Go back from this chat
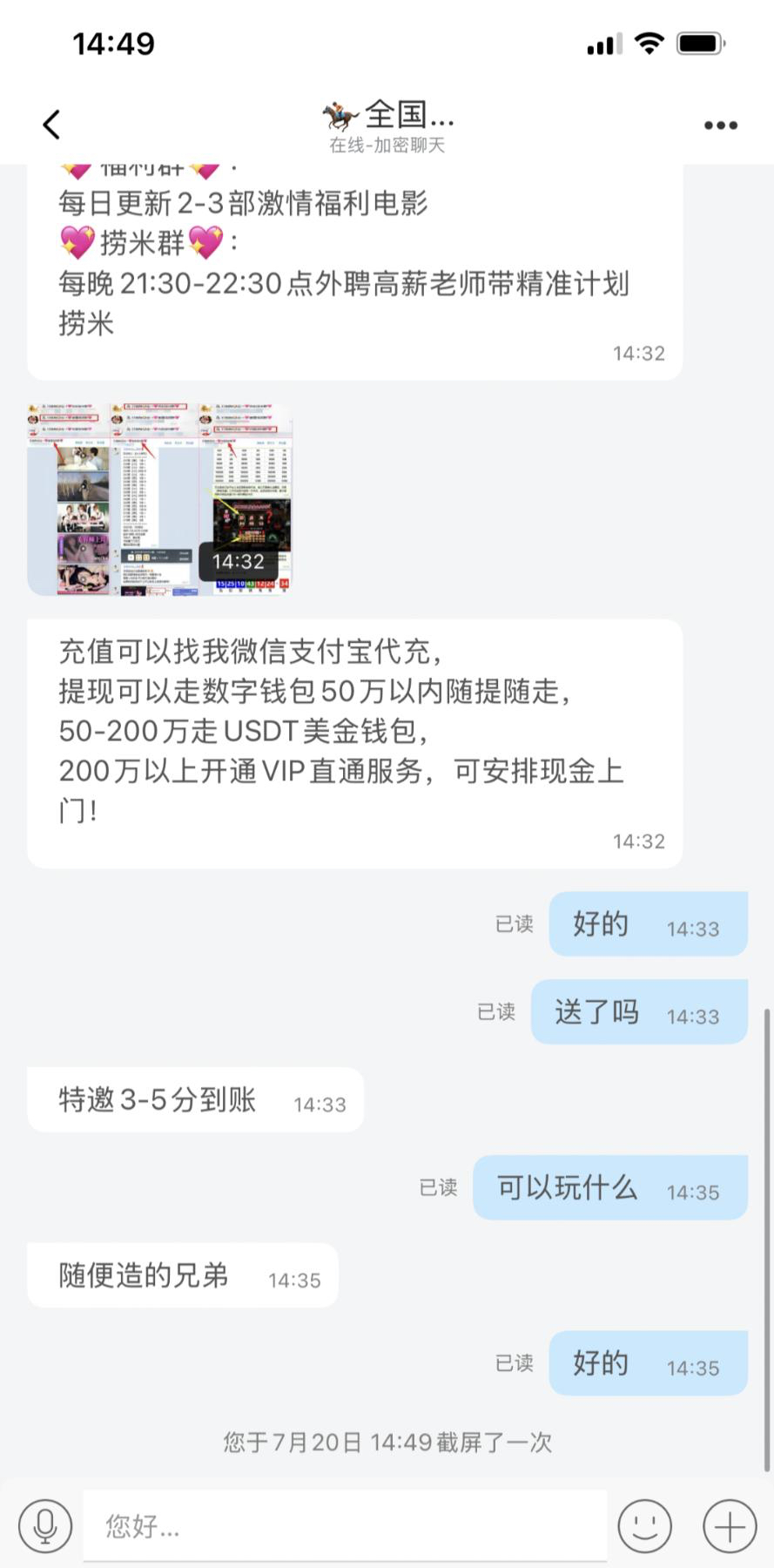The image size is (774, 1568). tap(51, 125)
